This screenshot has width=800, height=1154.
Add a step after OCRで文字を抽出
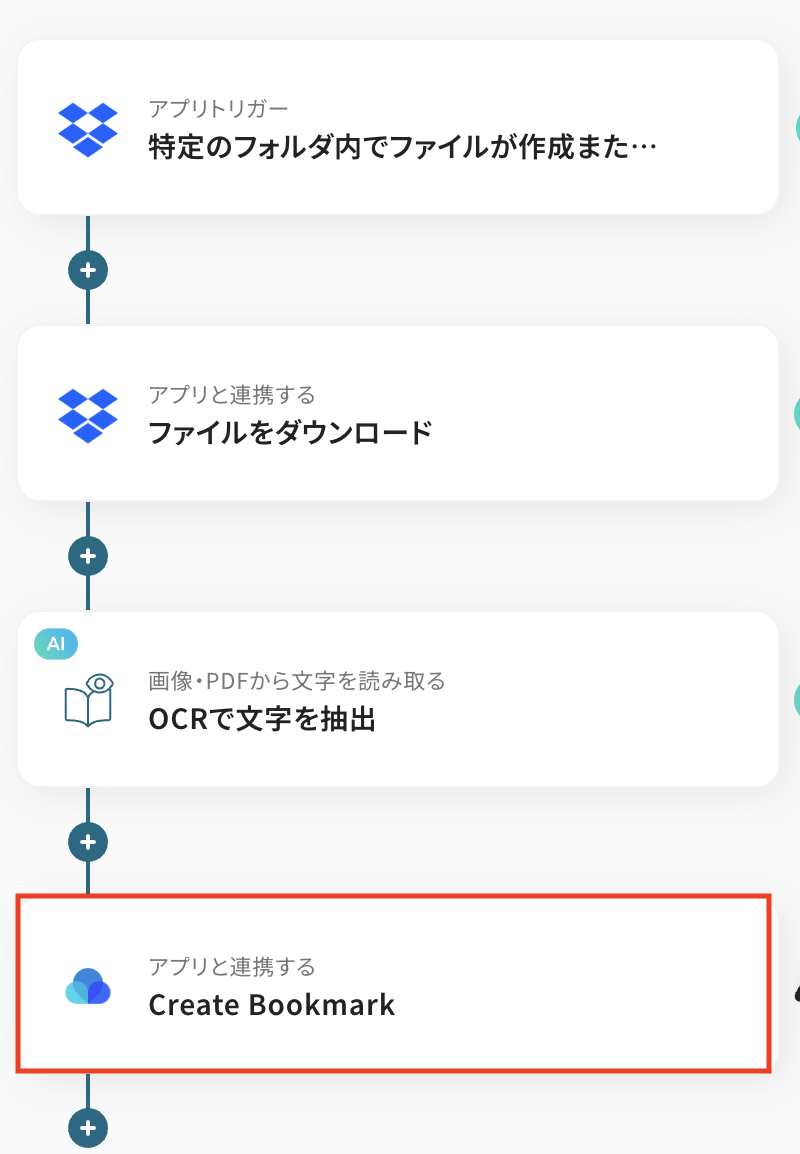(88, 842)
